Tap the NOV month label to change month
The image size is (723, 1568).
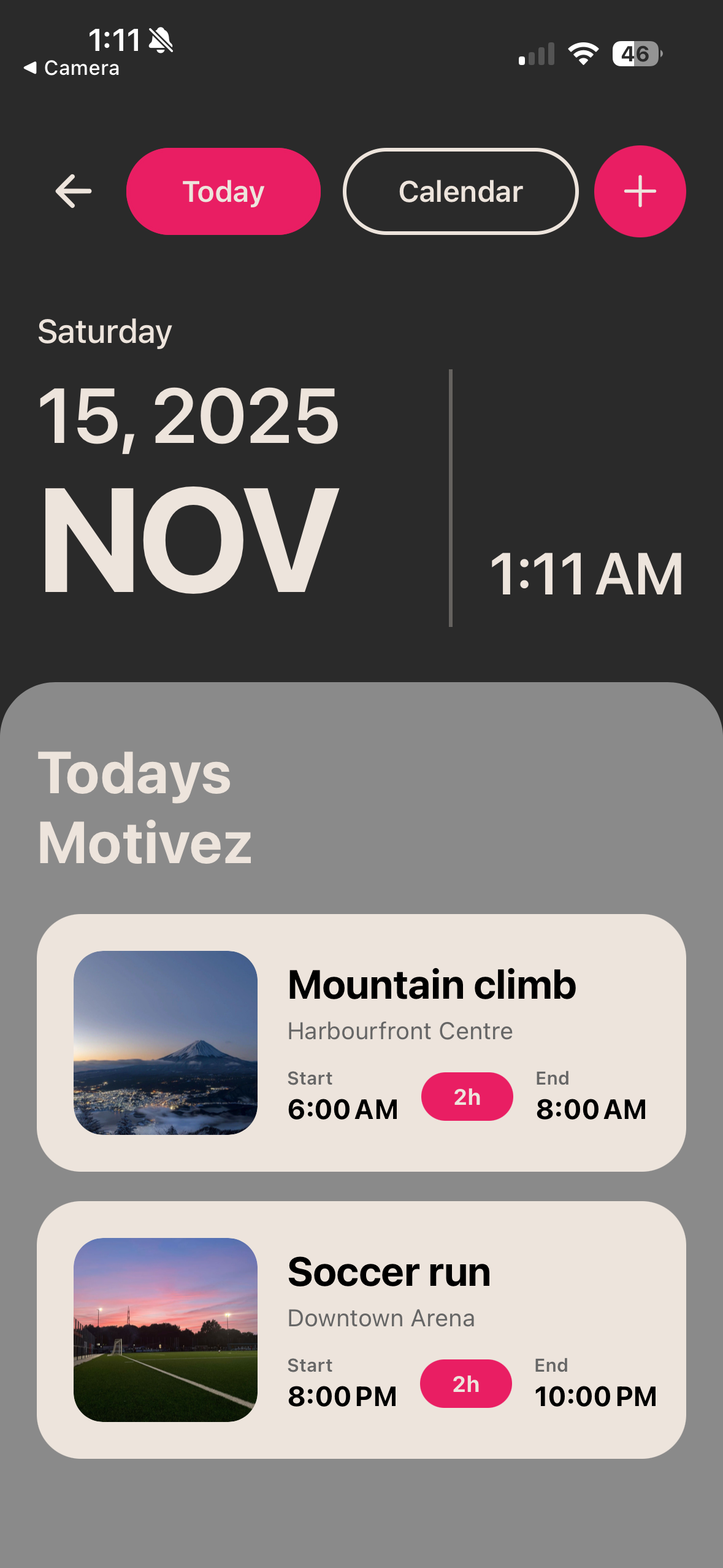coord(189,539)
